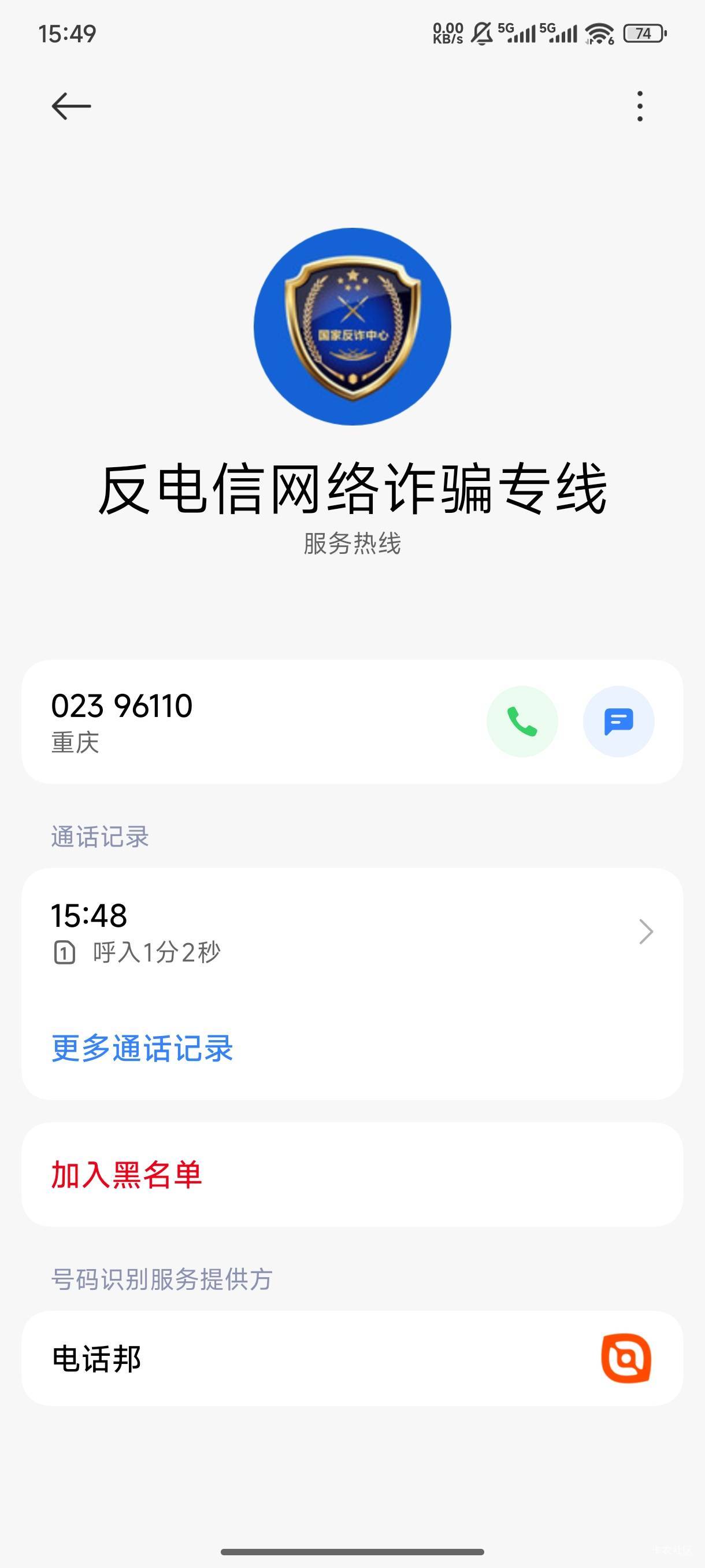This screenshot has width=705, height=1568.
Task: Open the 15:48 incoming call record
Action: (x=351, y=932)
